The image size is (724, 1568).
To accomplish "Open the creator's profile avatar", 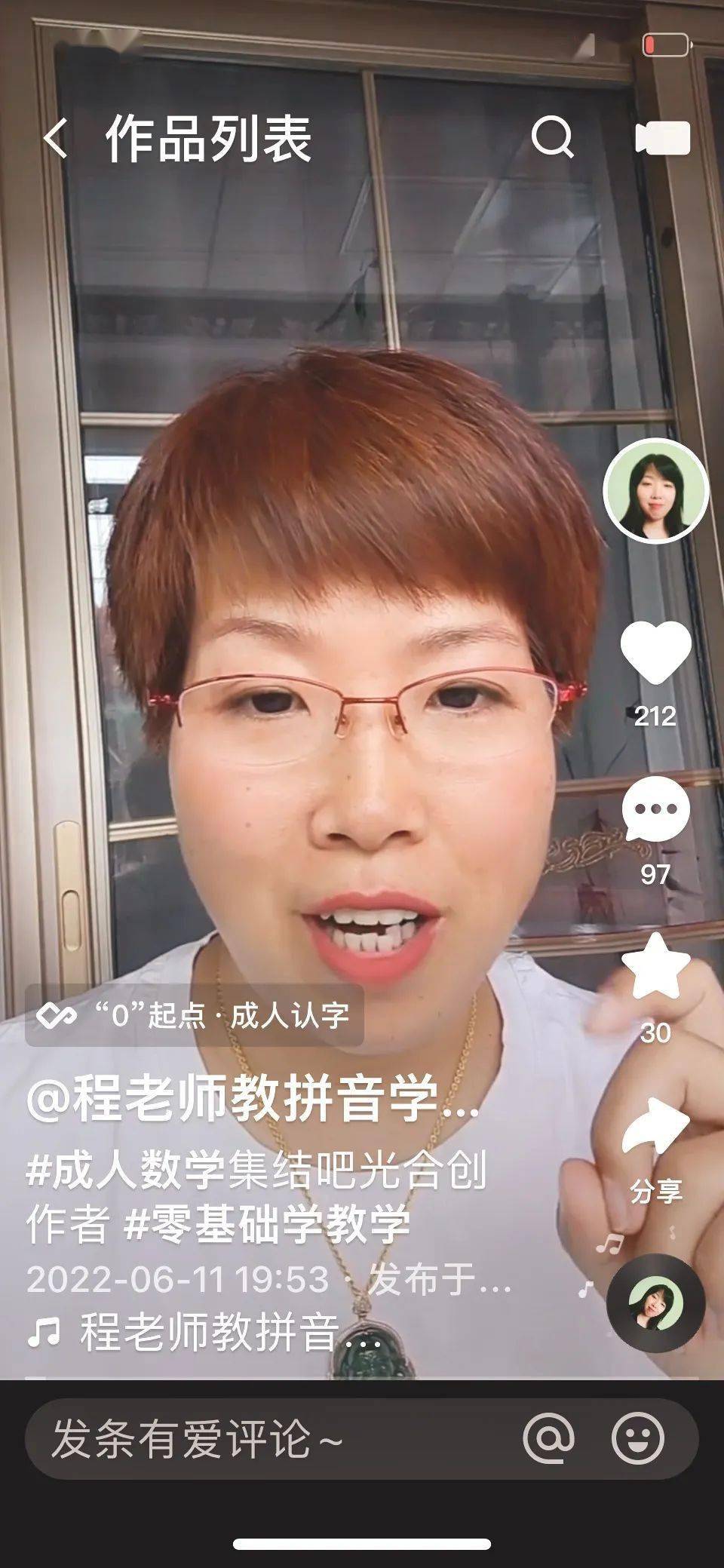I will (x=655, y=490).
